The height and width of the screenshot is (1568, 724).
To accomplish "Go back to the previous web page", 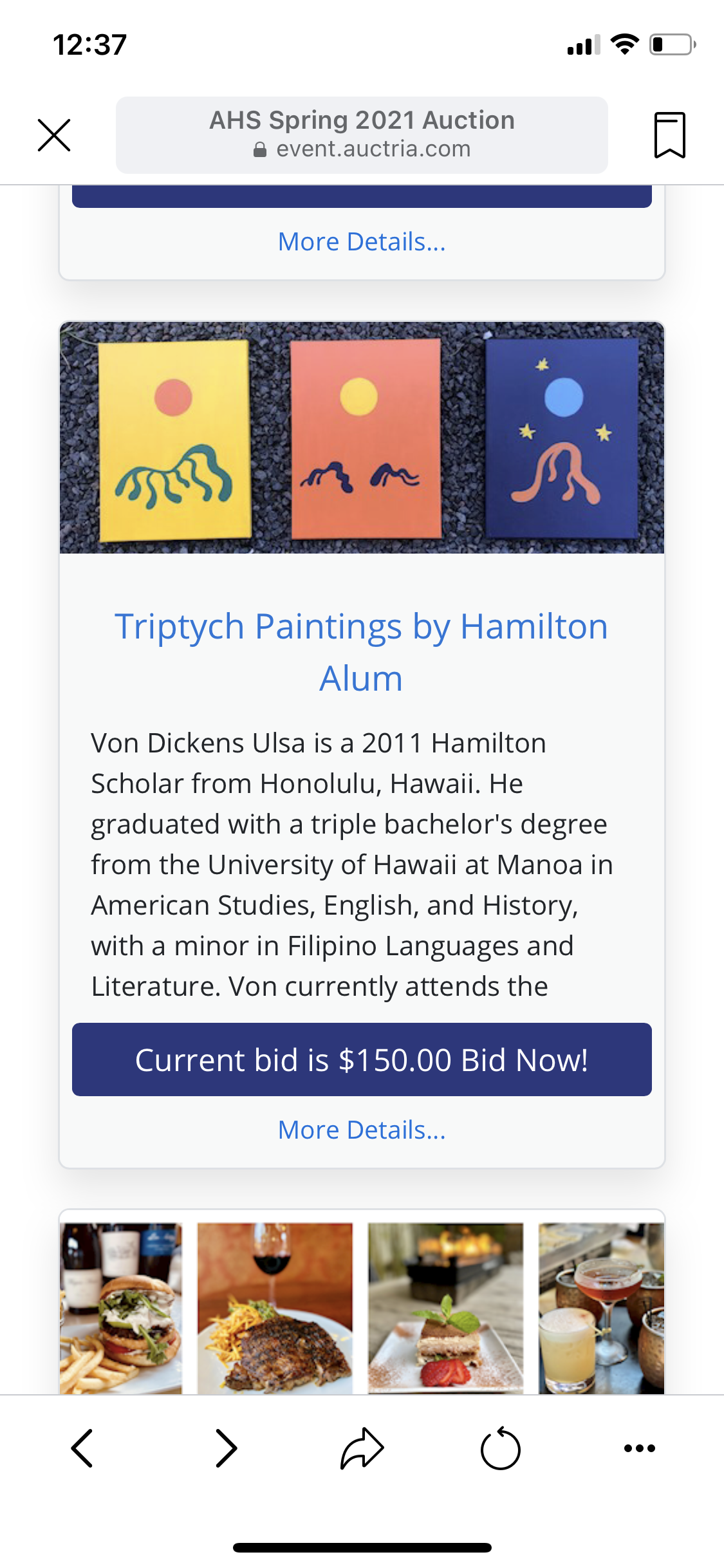I will point(82,1448).
